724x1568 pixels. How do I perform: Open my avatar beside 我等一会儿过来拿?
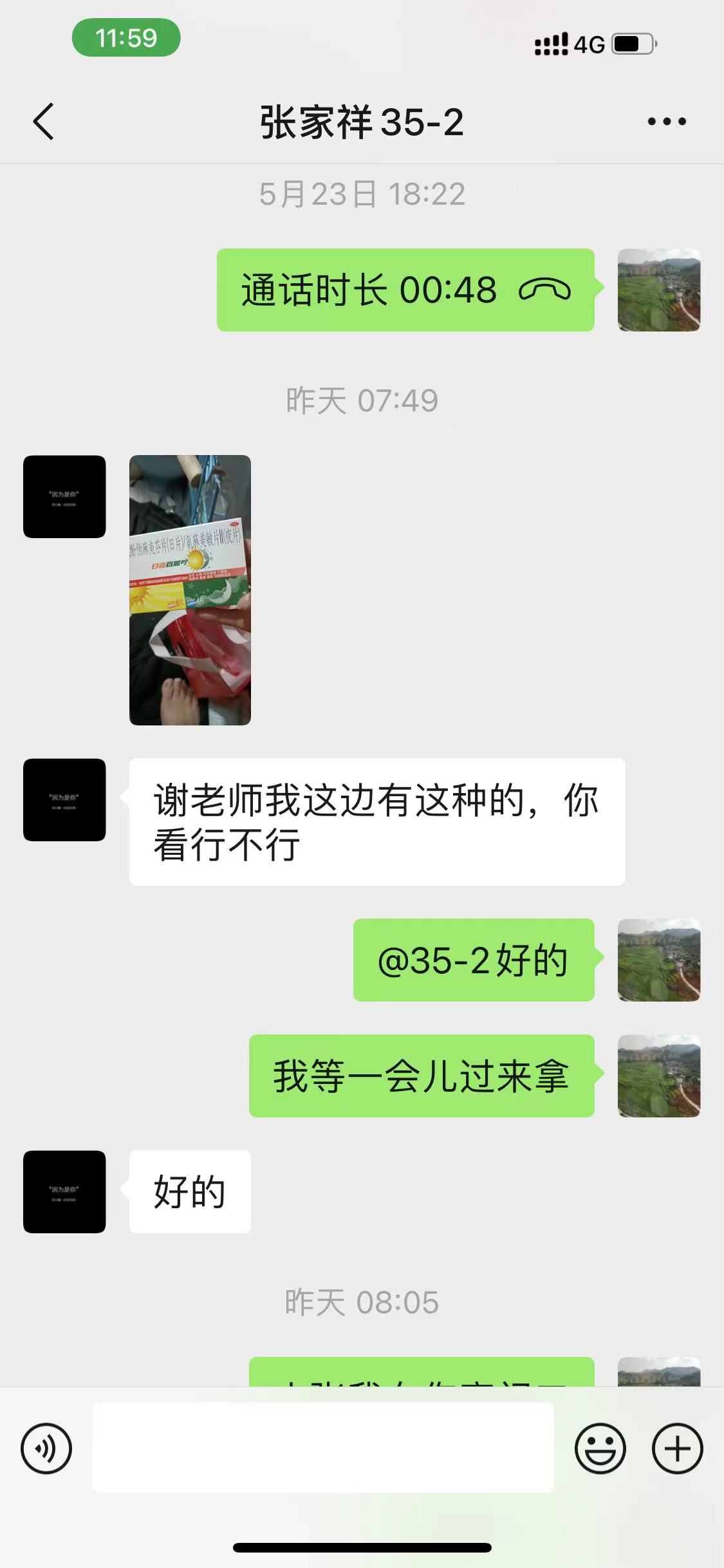(658, 1076)
